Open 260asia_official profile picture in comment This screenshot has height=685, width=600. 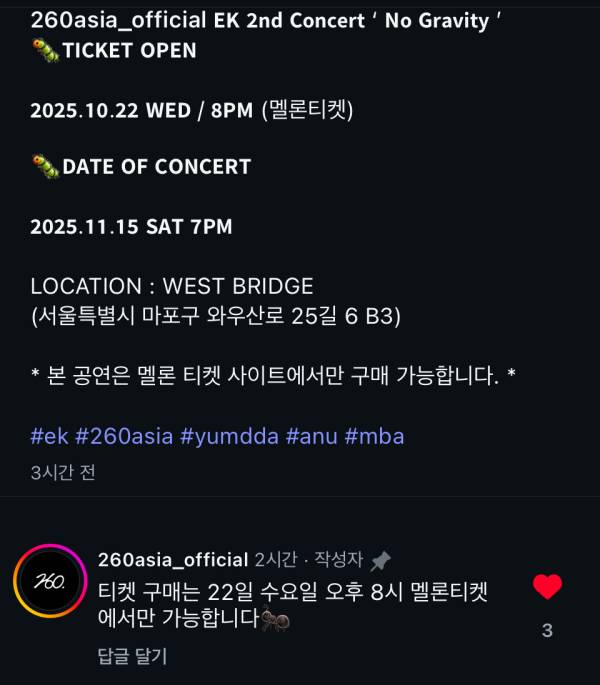(x=49, y=582)
